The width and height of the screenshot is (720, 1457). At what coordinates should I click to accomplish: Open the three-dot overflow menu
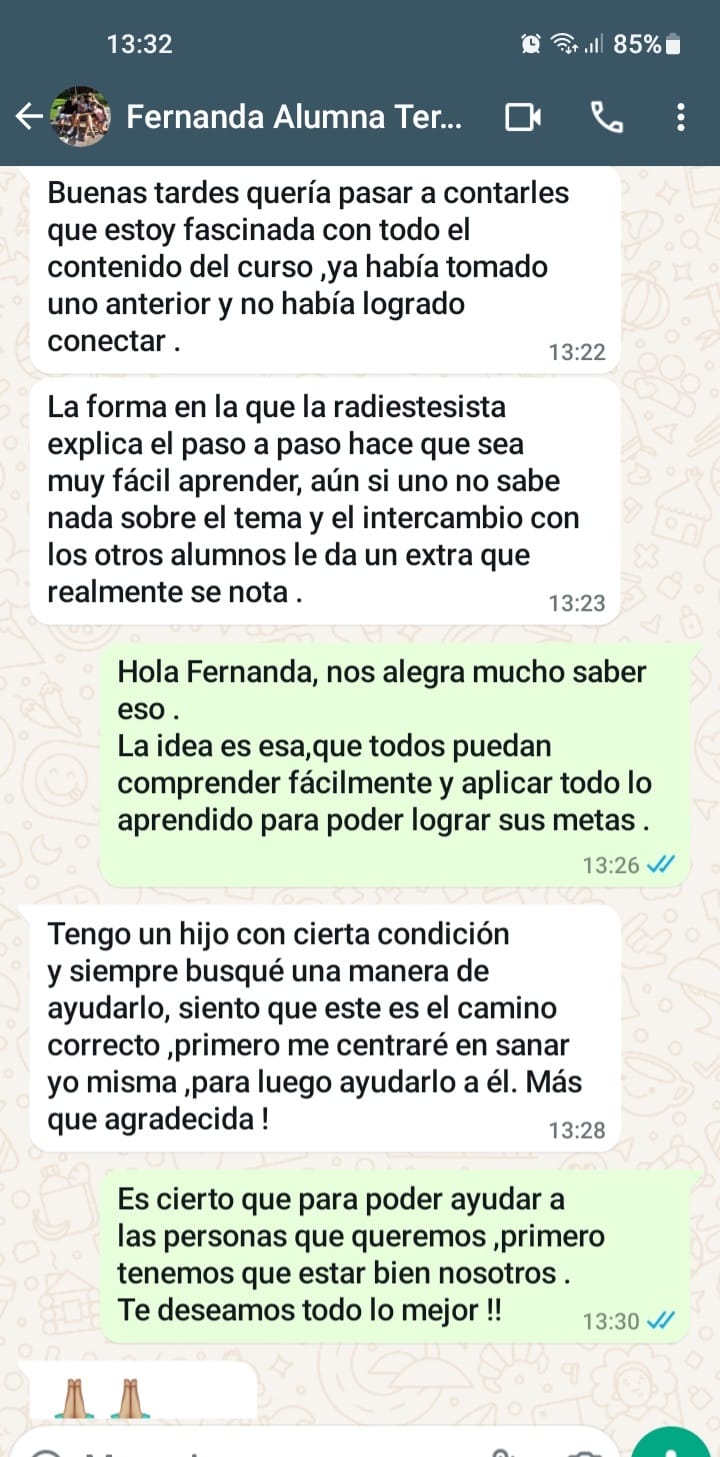coord(680,117)
